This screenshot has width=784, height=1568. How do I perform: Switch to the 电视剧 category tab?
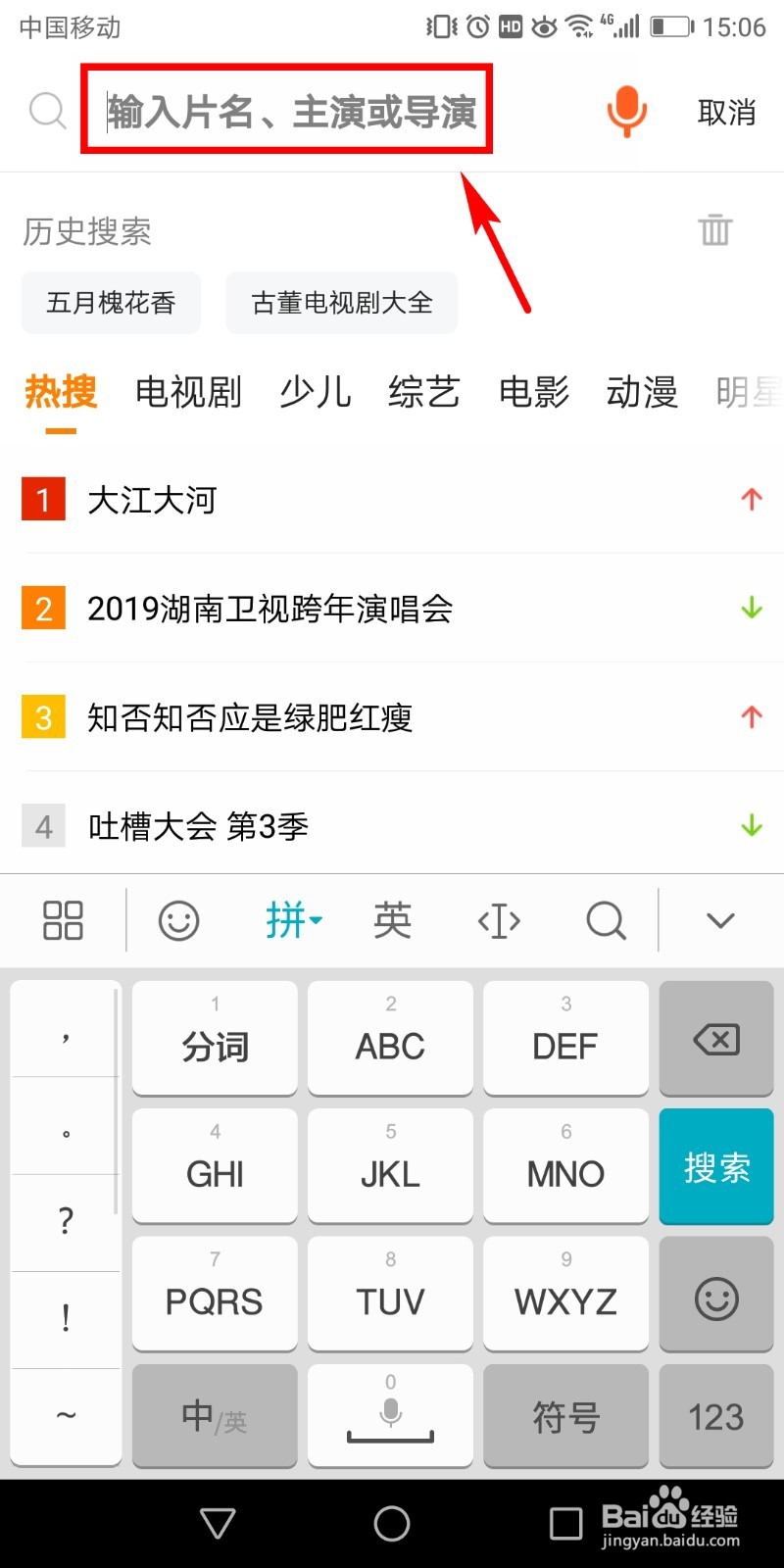click(x=187, y=392)
